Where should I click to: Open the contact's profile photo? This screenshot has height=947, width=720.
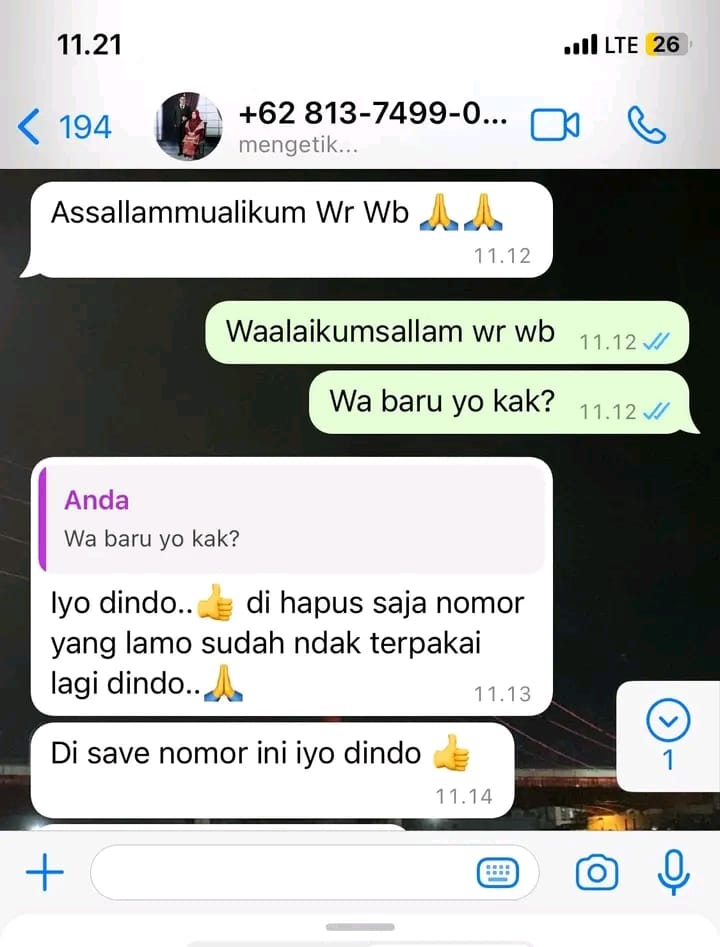coord(190,126)
